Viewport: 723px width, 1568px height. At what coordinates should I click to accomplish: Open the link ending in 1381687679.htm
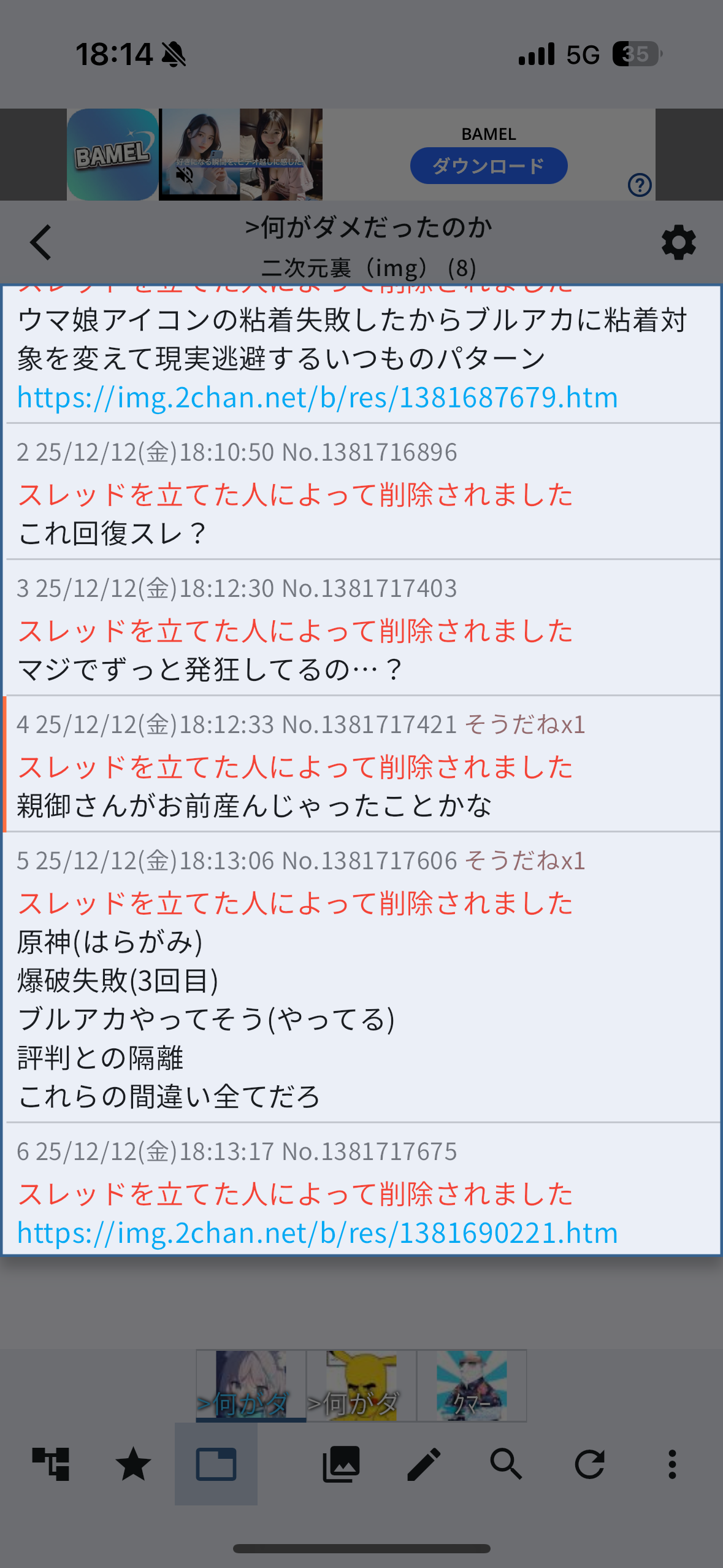[x=317, y=398]
